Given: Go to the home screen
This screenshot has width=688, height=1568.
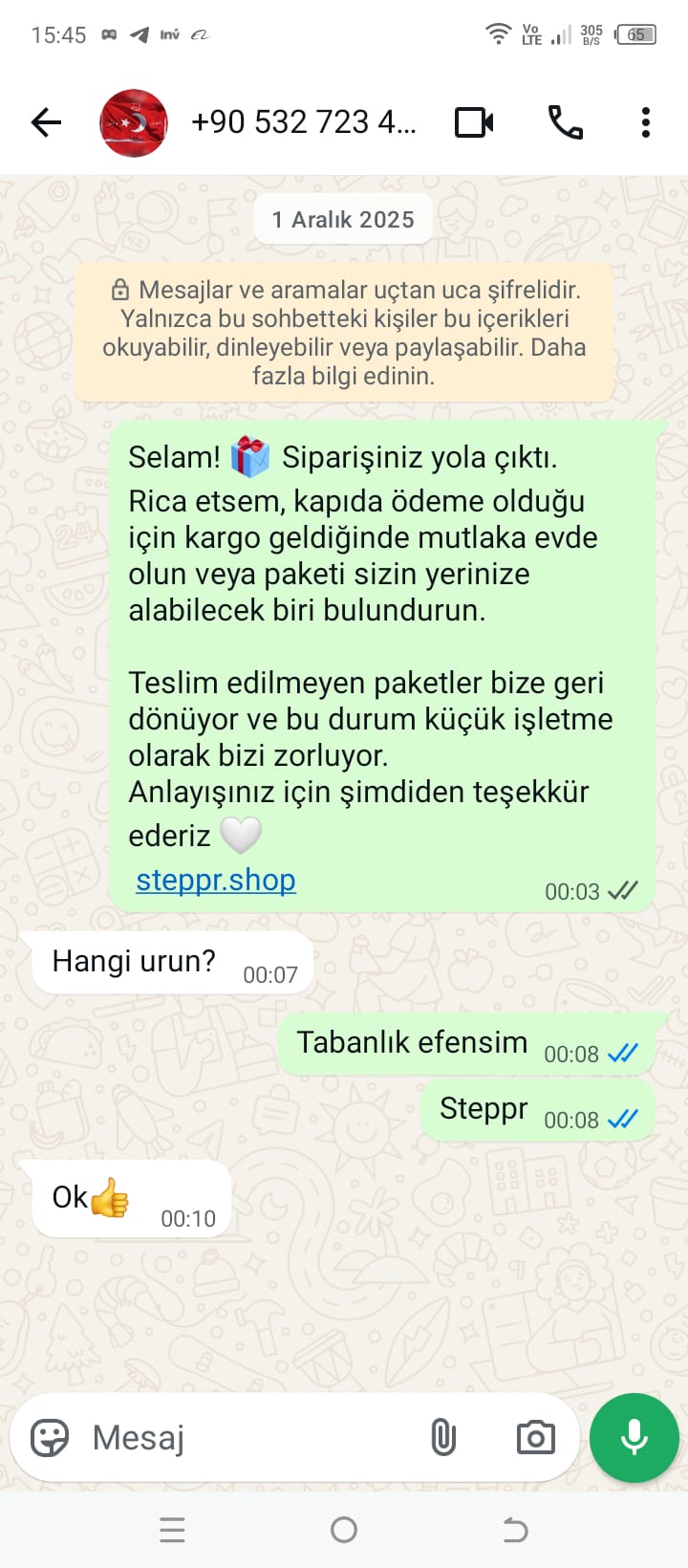Looking at the screenshot, I should tap(344, 1530).
